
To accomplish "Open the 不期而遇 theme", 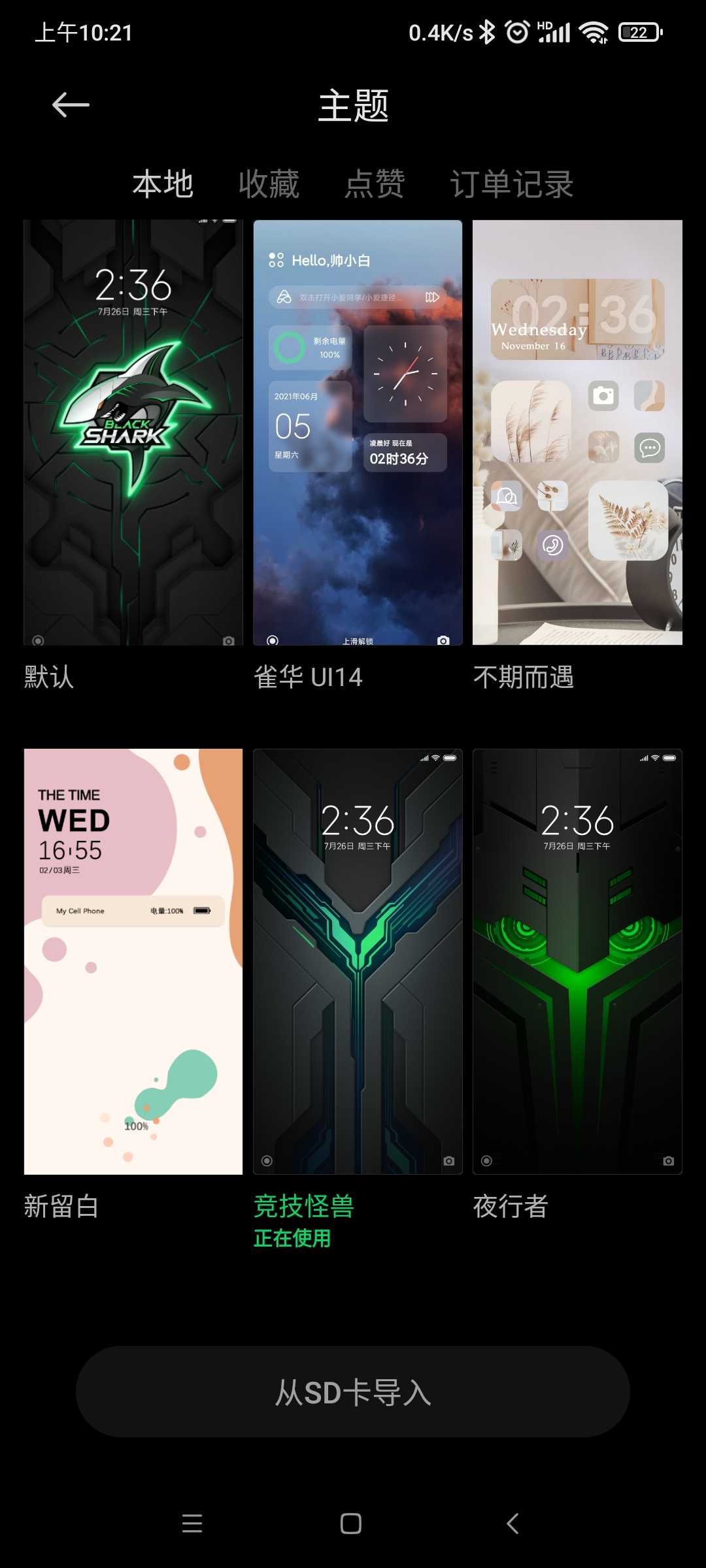I will click(577, 433).
